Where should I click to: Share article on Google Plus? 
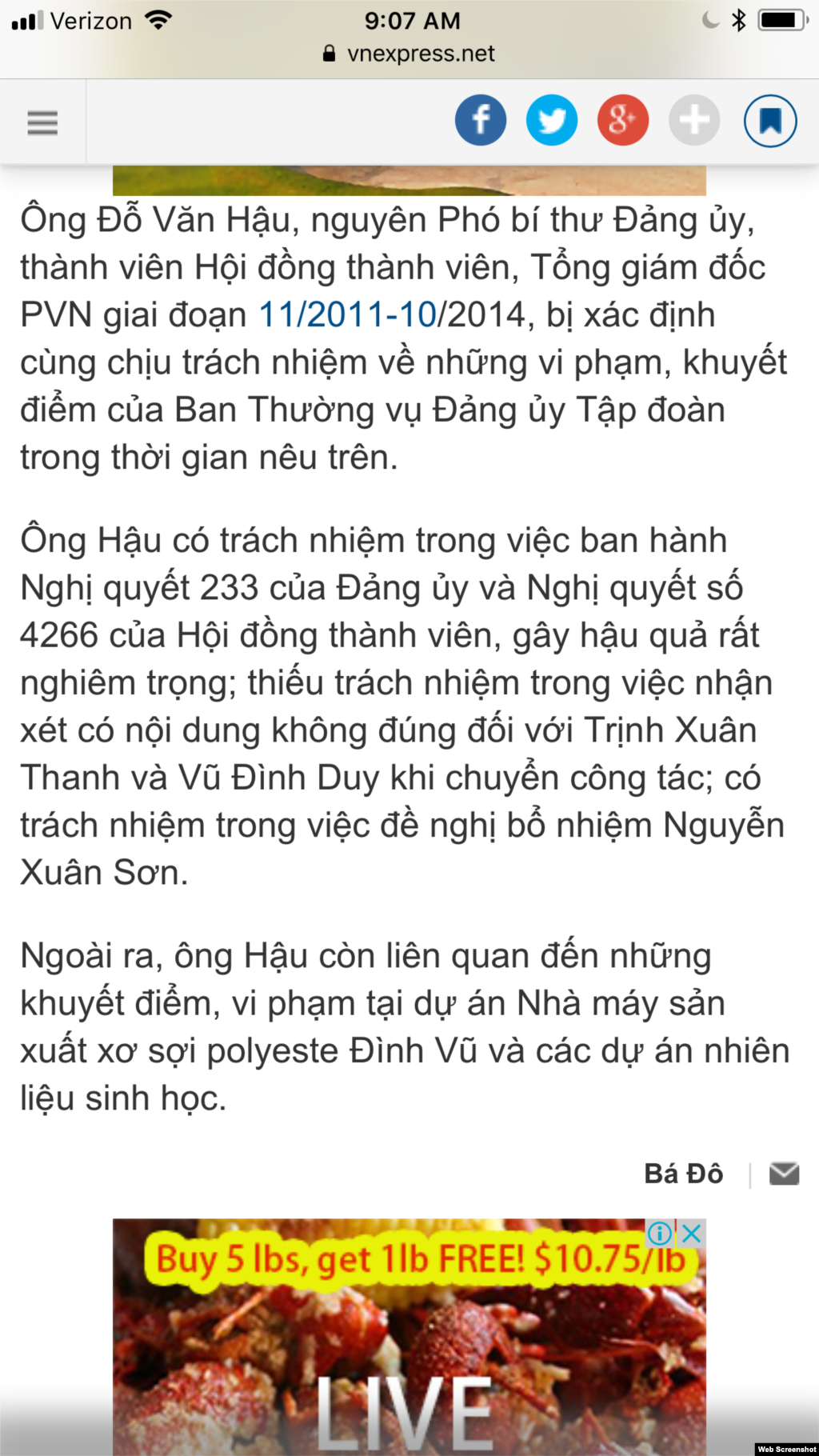[x=622, y=120]
